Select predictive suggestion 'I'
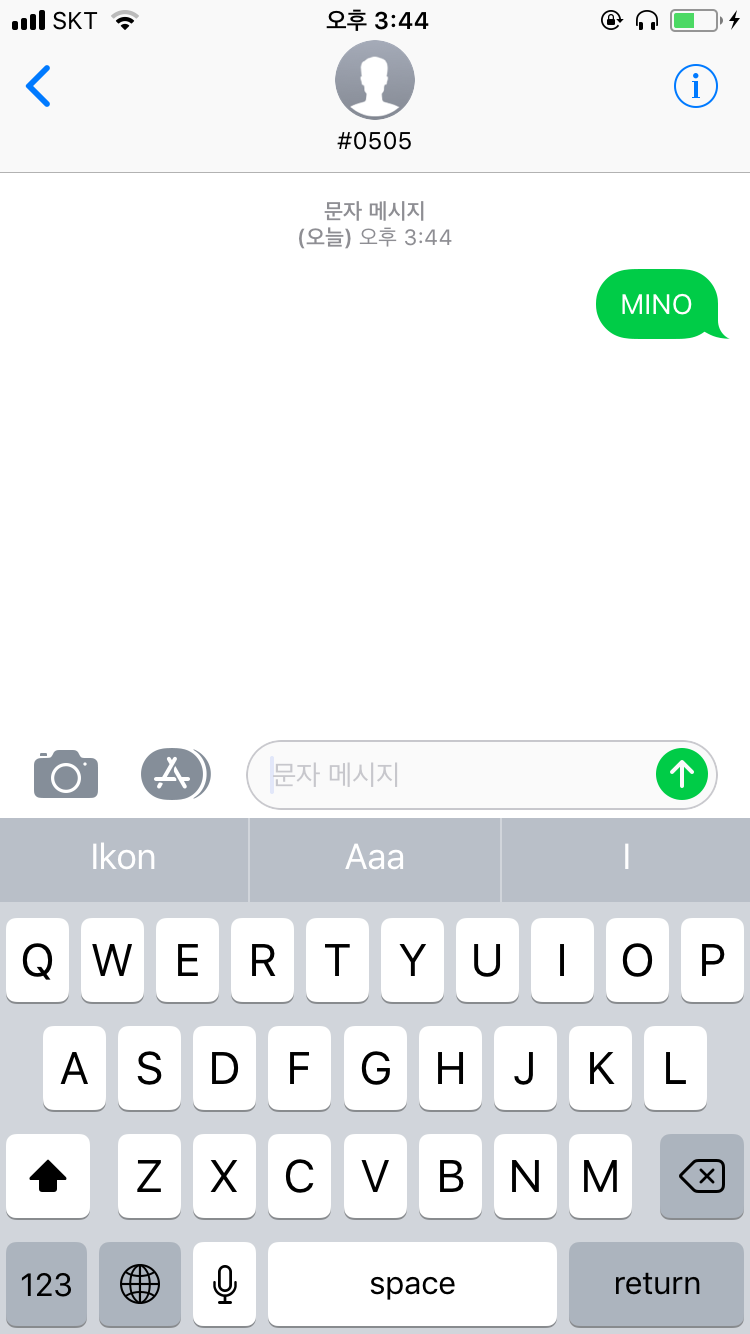The width and height of the screenshot is (750, 1334). click(624, 858)
